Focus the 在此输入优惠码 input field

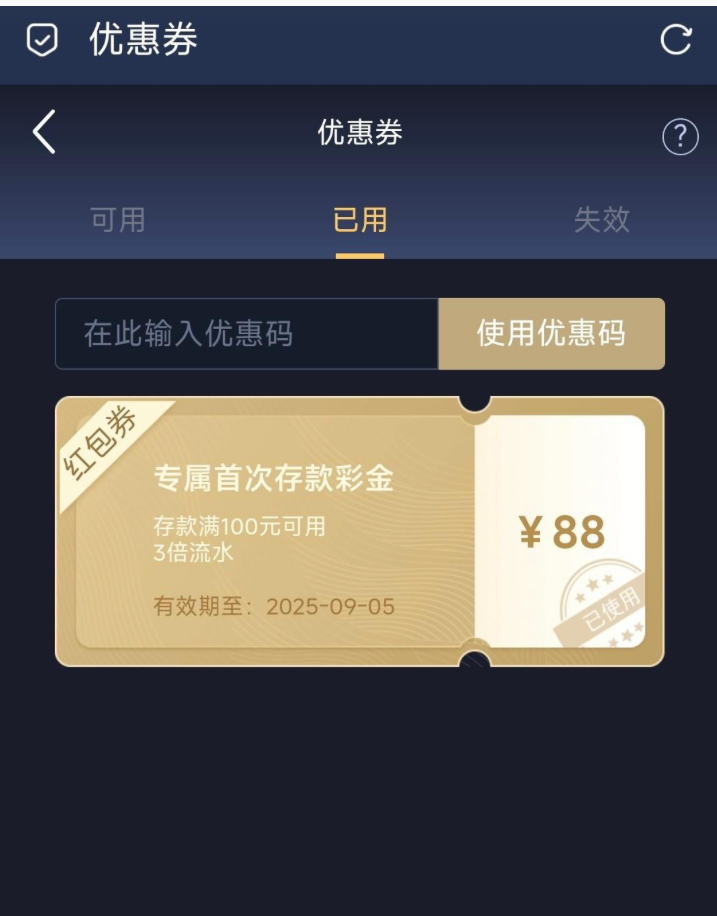tap(246, 334)
